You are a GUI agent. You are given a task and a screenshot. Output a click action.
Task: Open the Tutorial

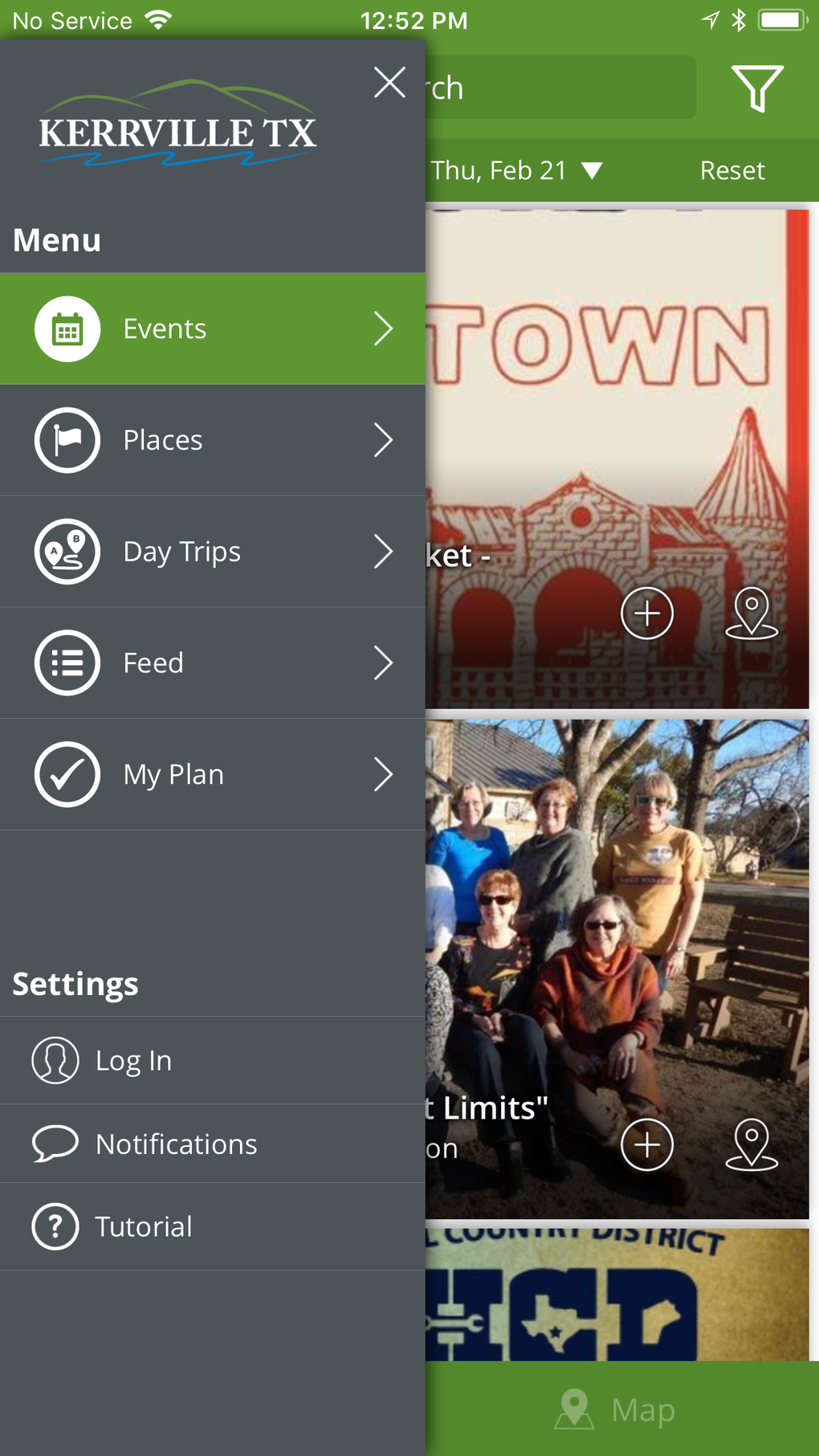click(x=213, y=1227)
